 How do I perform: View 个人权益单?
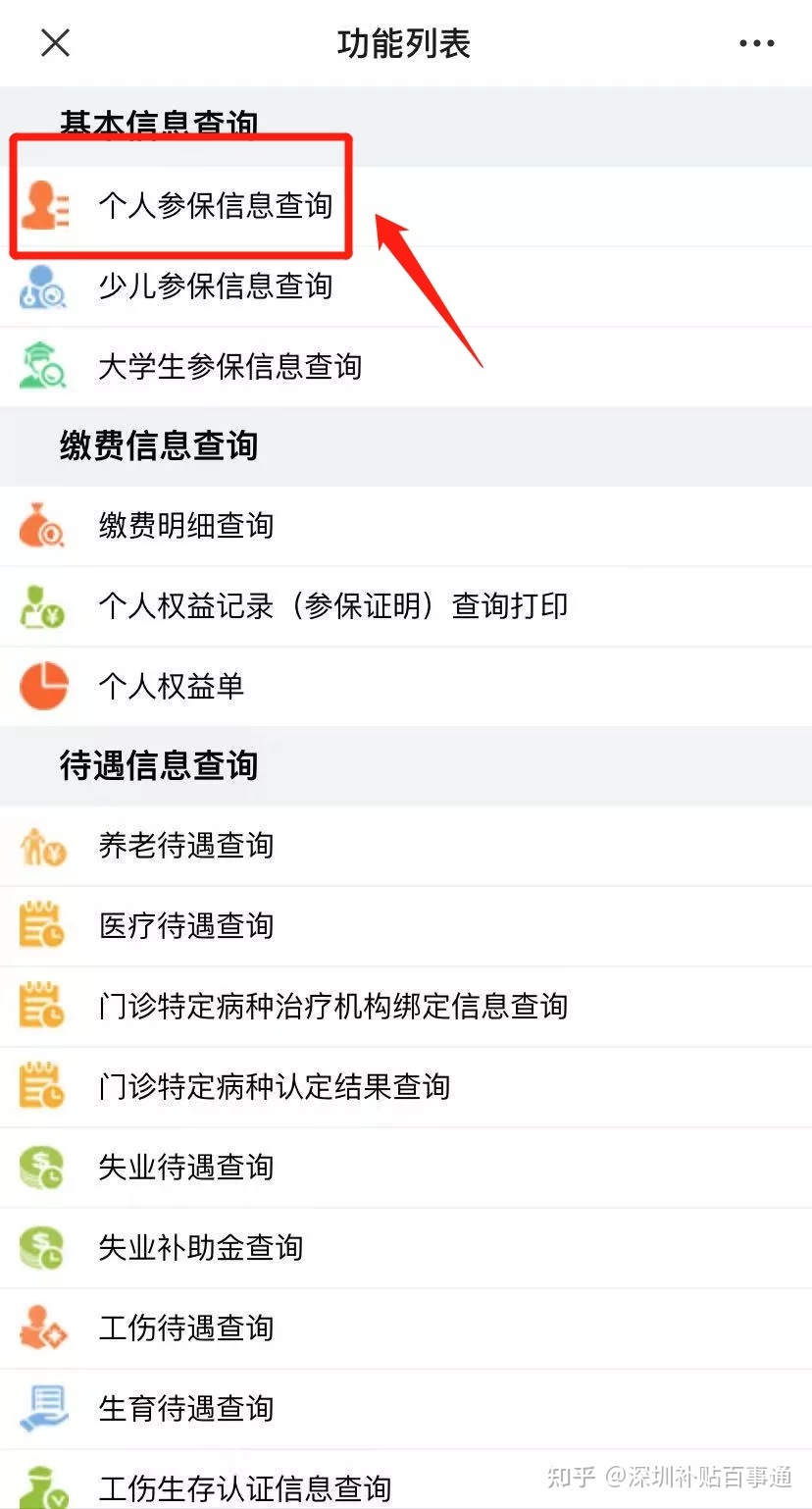click(406, 687)
